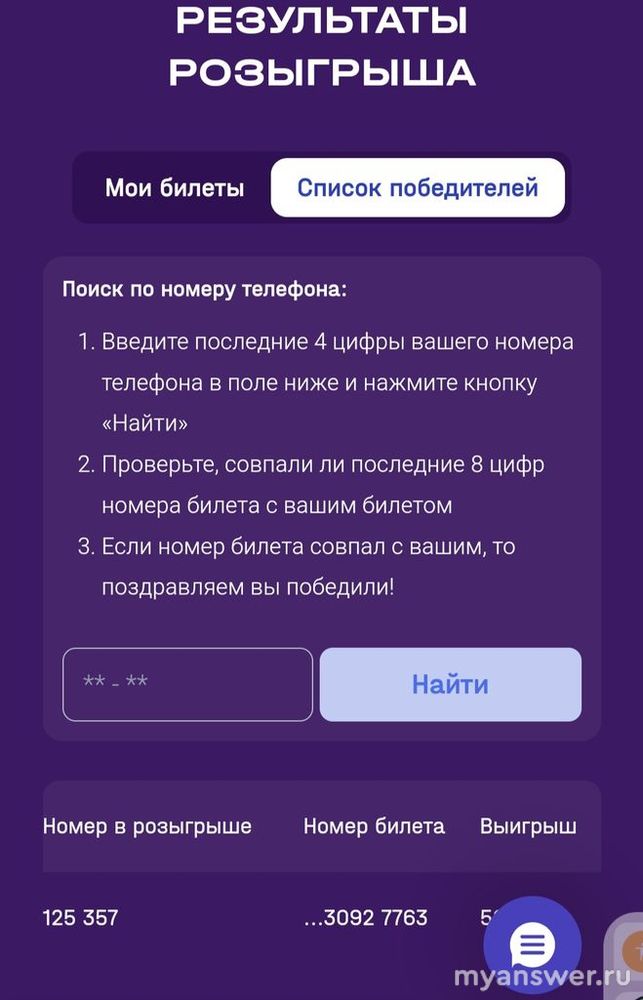Switch to the «Мои билеты» tab
This screenshot has width=643, height=1000.
(174, 187)
